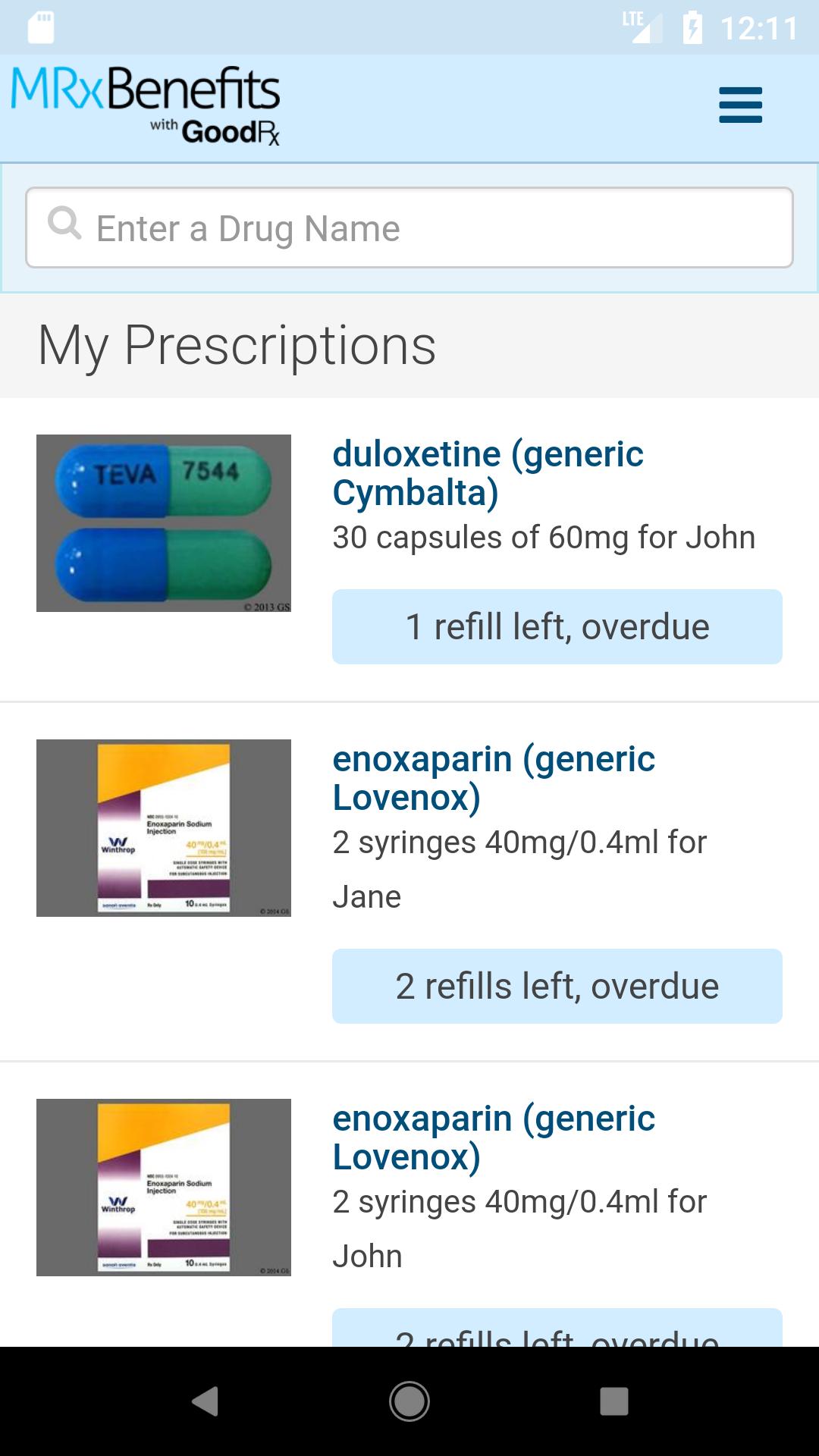Click the MRxBenefits with GoodRx logo
Screen dimensions: 819x1456
146,104
